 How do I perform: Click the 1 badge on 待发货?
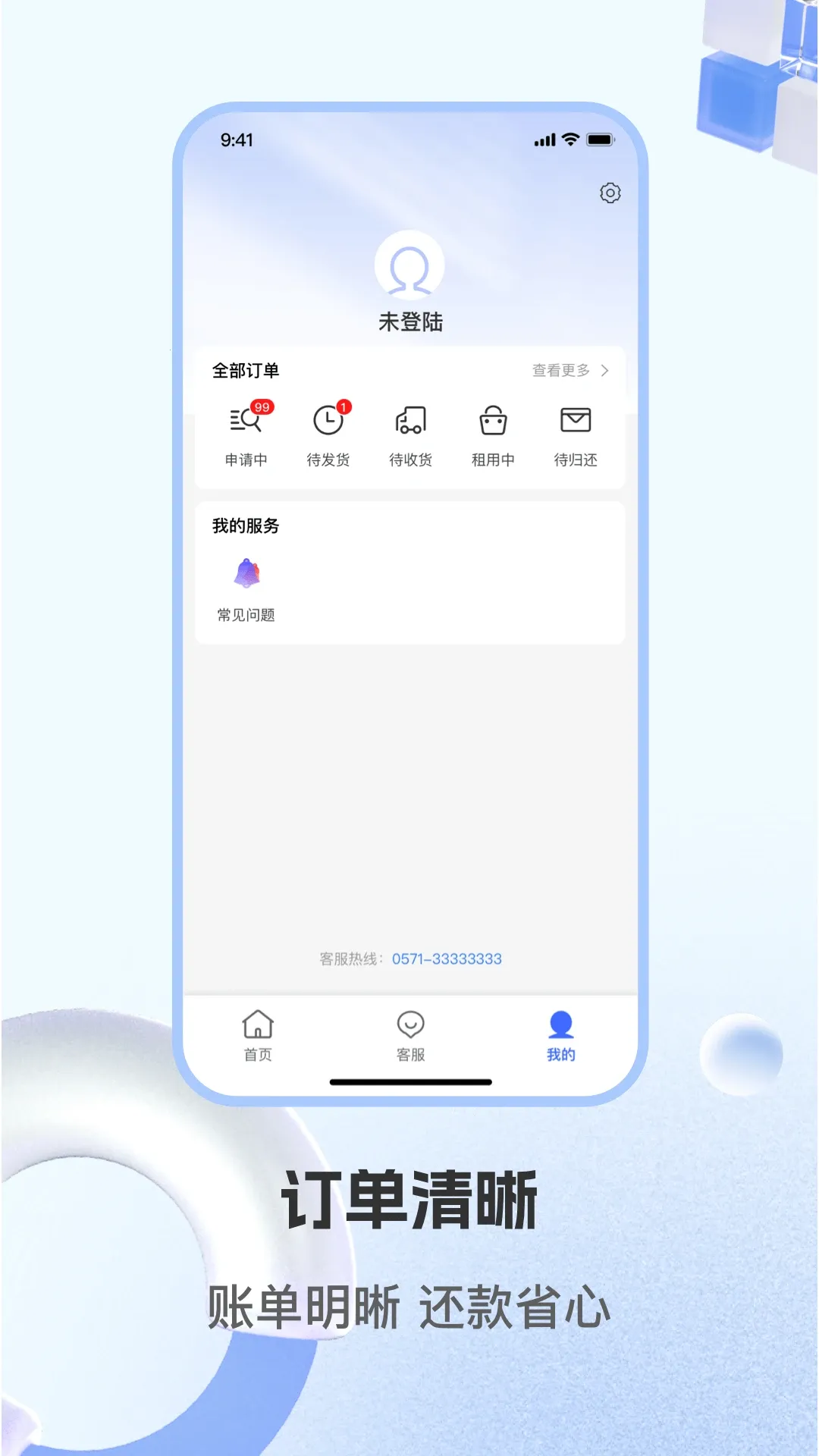point(343,406)
